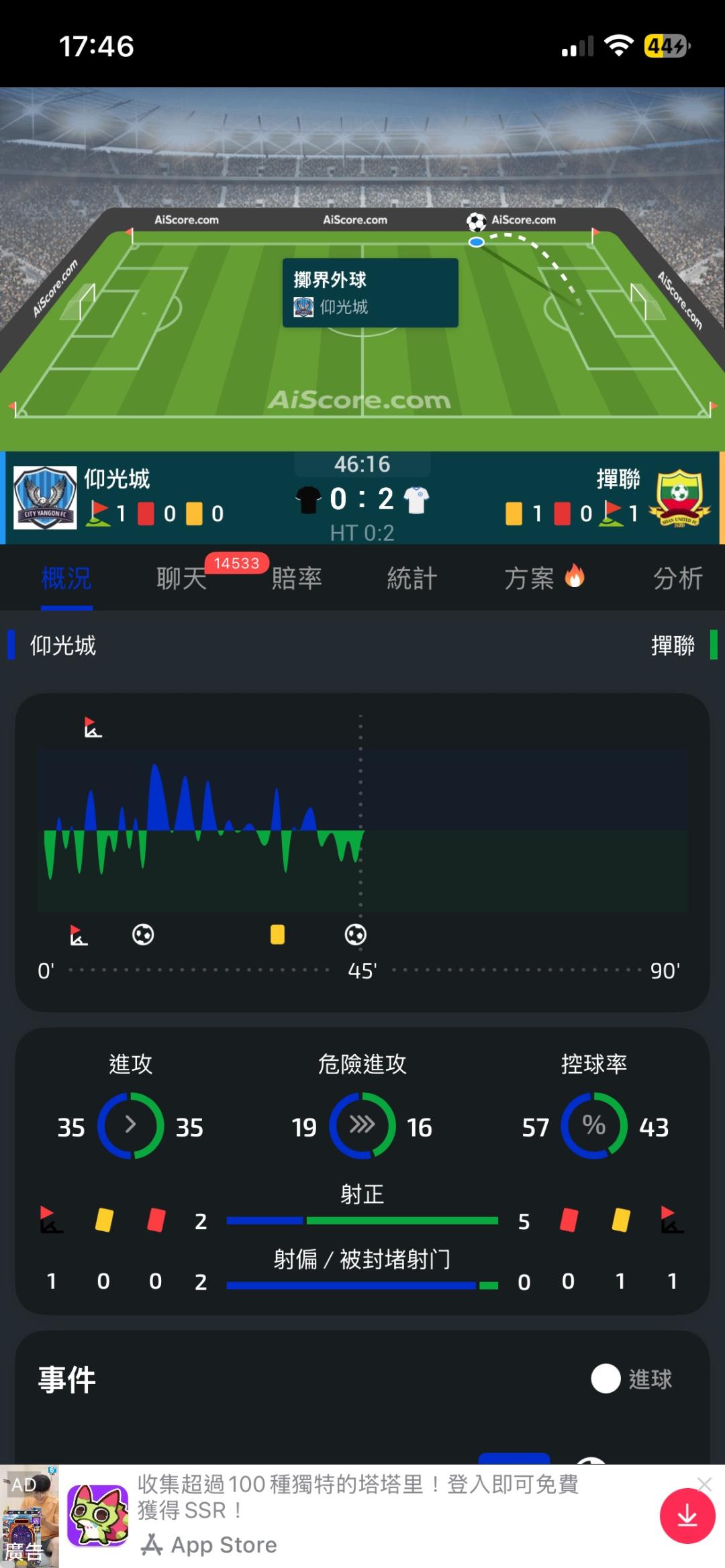This screenshot has width=725, height=1568.
Task: Toggle the 進球 events filter
Action: pyautogui.click(x=606, y=1379)
